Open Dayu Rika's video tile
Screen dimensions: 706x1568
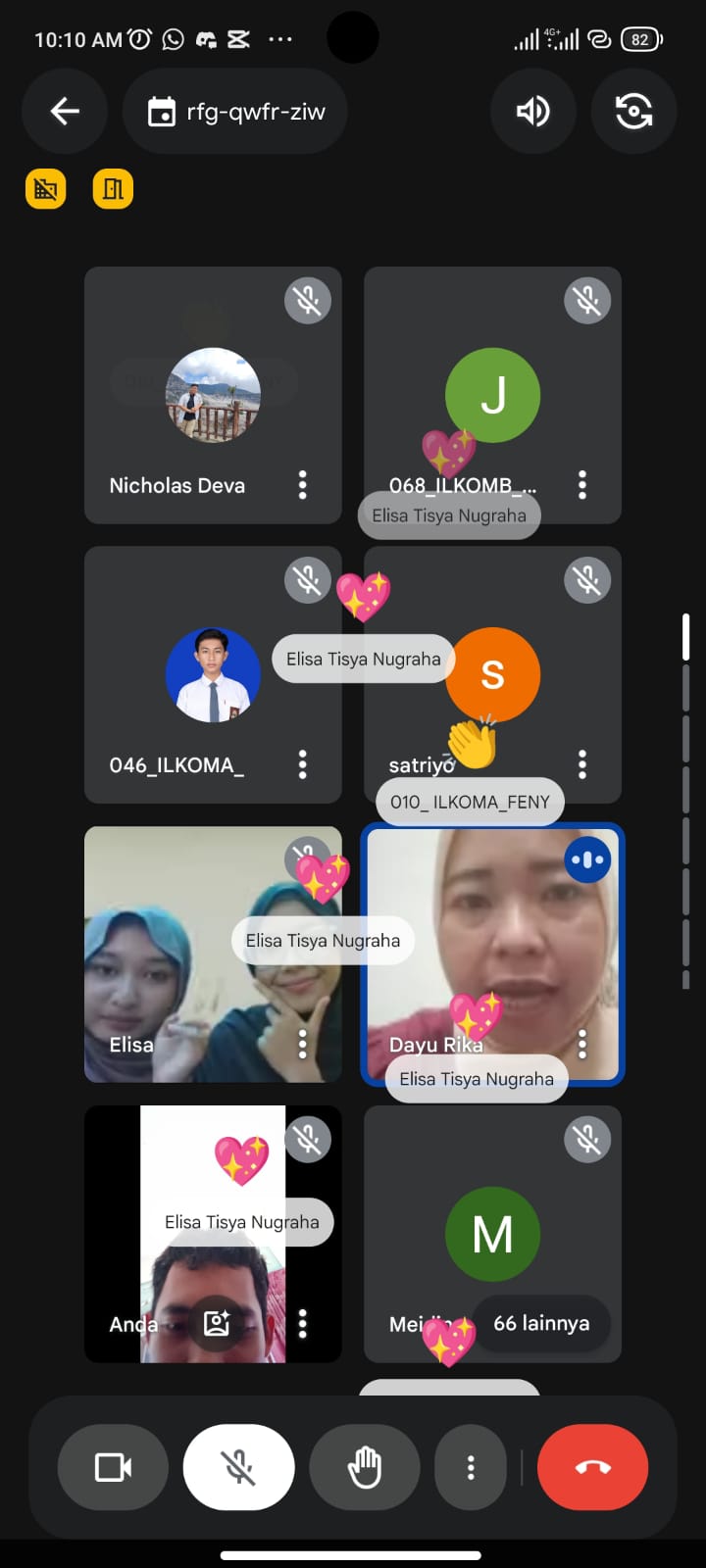(490, 941)
